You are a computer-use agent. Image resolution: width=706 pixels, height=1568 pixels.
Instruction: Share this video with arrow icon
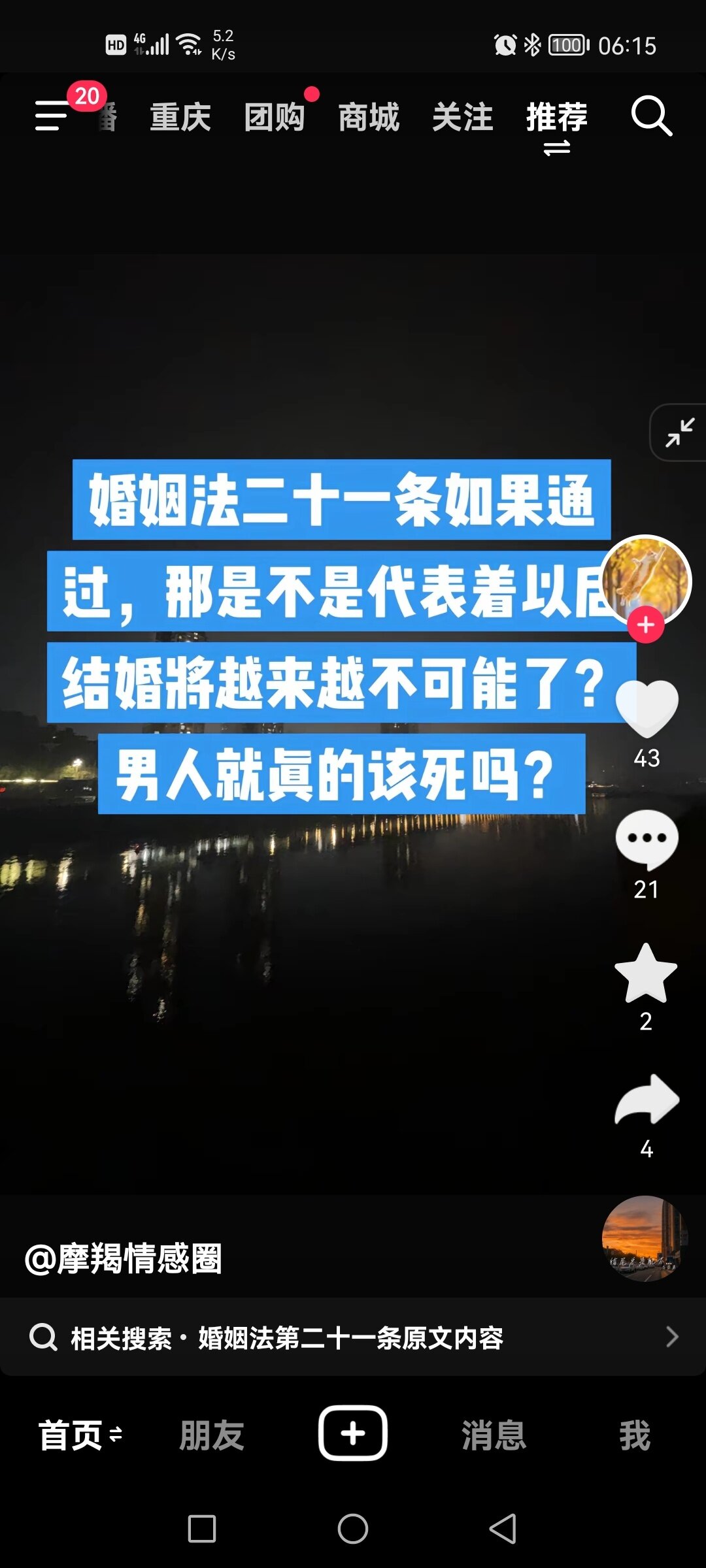point(647,1100)
